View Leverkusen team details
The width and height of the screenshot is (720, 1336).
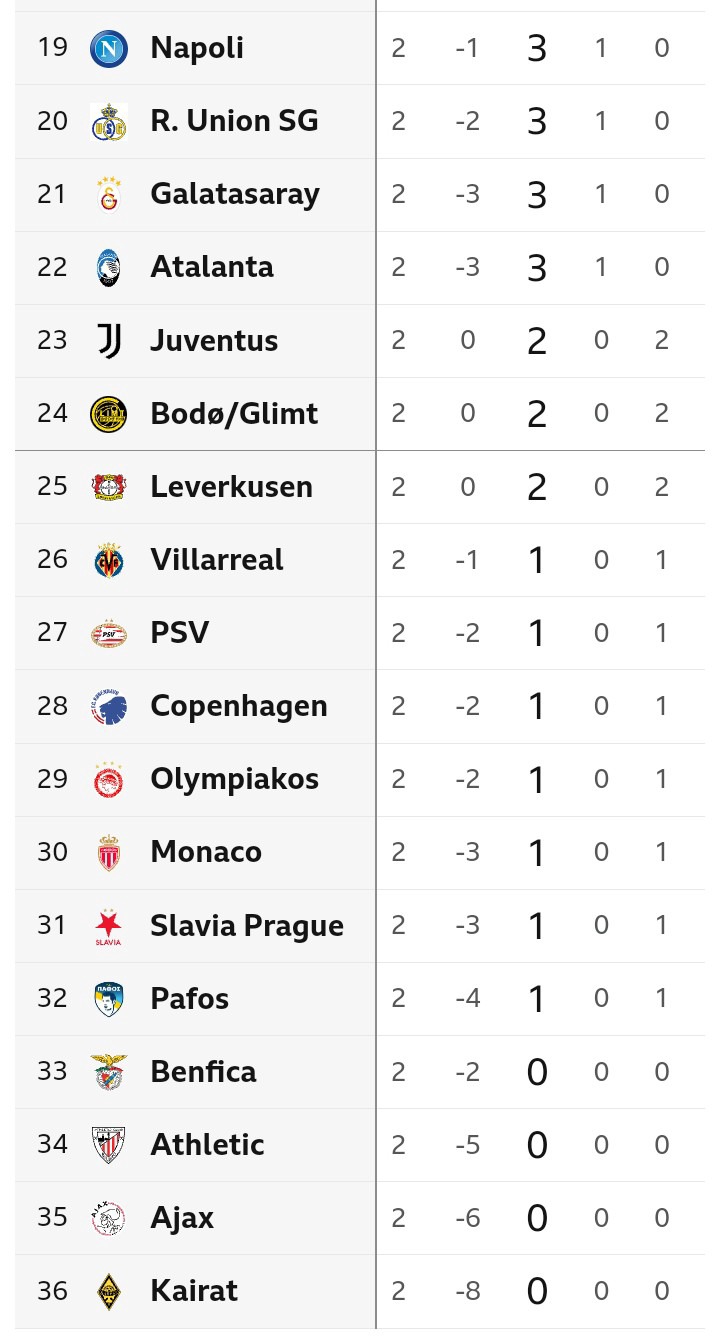(x=231, y=486)
